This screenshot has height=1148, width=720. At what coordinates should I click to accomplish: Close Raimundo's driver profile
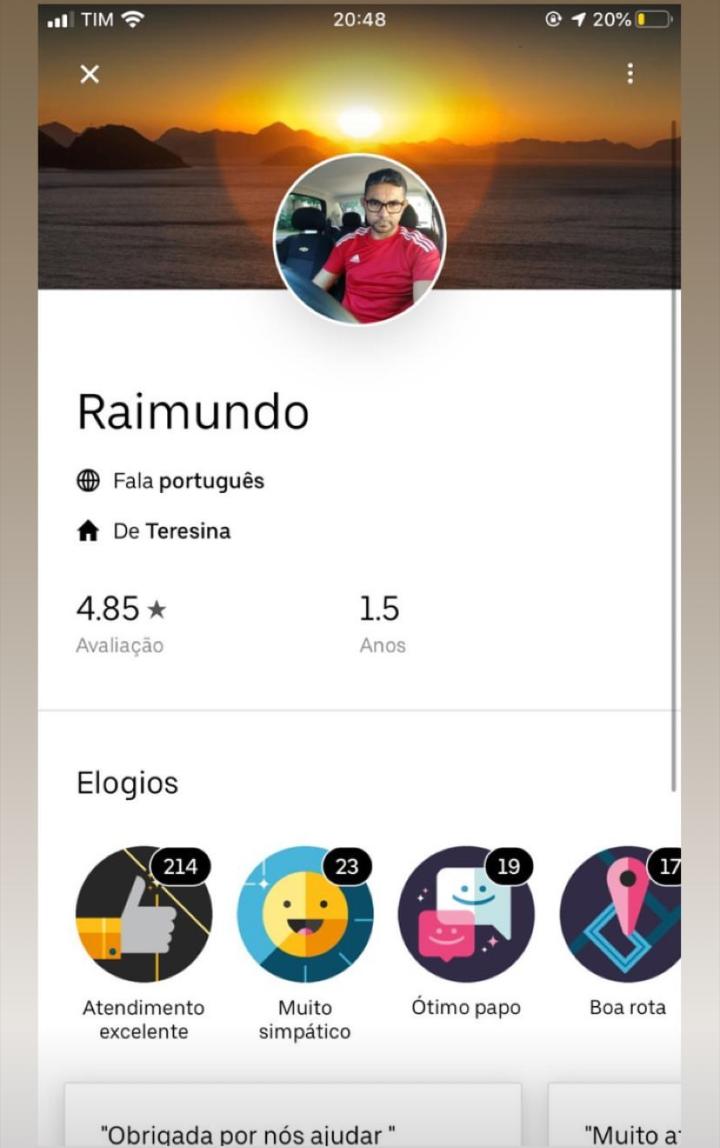[90, 74]
